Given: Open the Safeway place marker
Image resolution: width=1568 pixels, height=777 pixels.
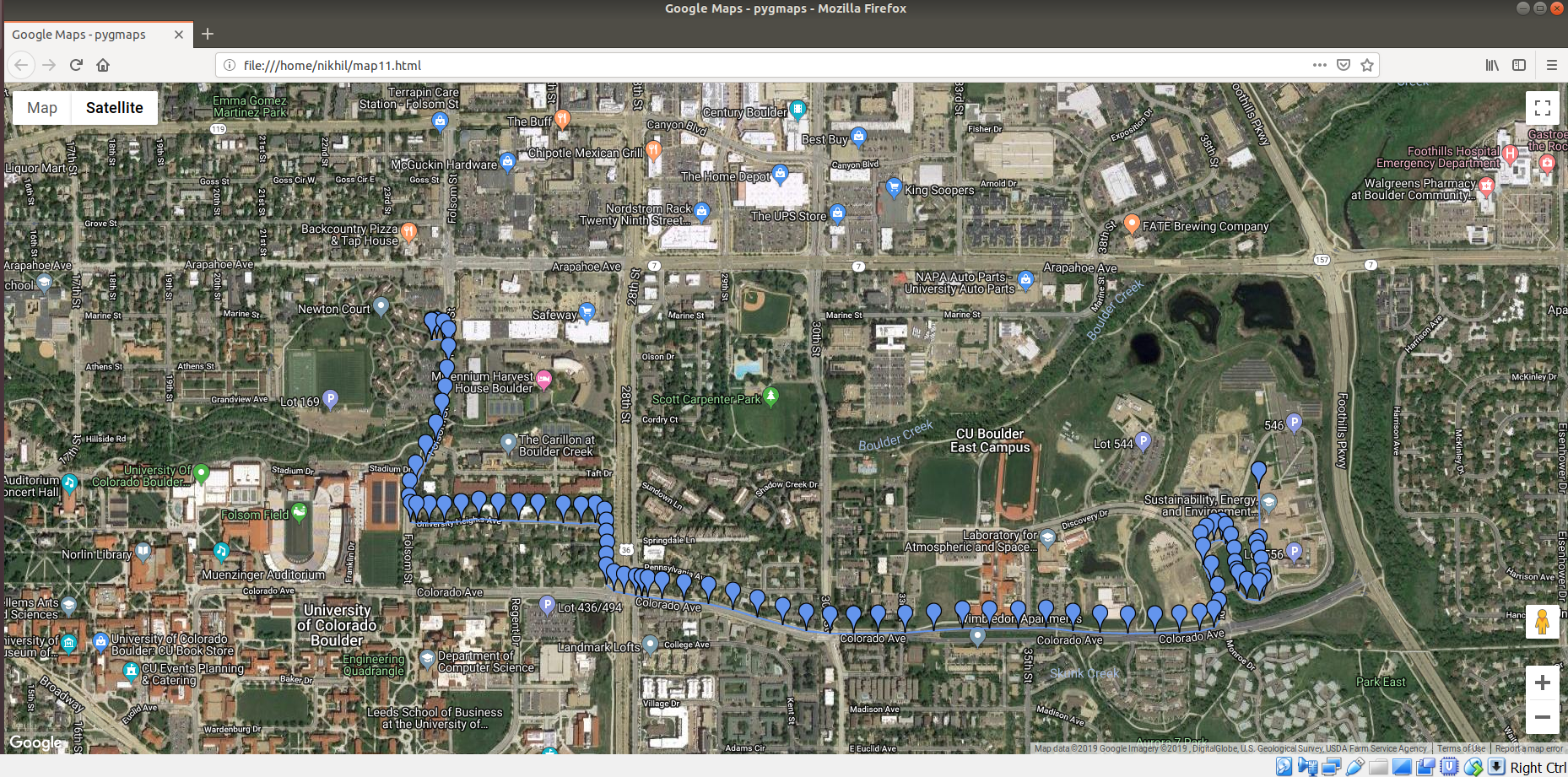Looking at the screenshot, I should pos(587,312).
